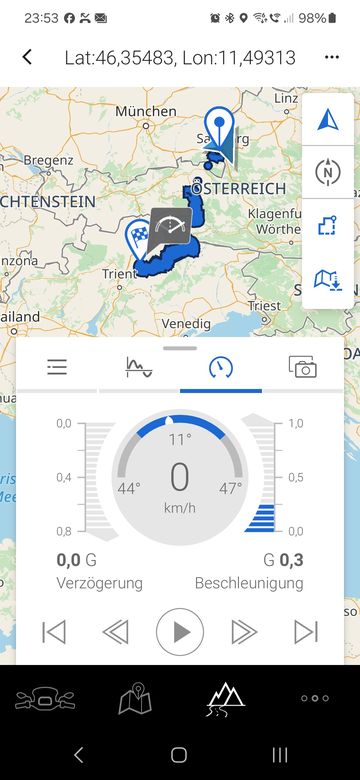
Task: Switch to the graph profile tab
Action: pos(139,368)
